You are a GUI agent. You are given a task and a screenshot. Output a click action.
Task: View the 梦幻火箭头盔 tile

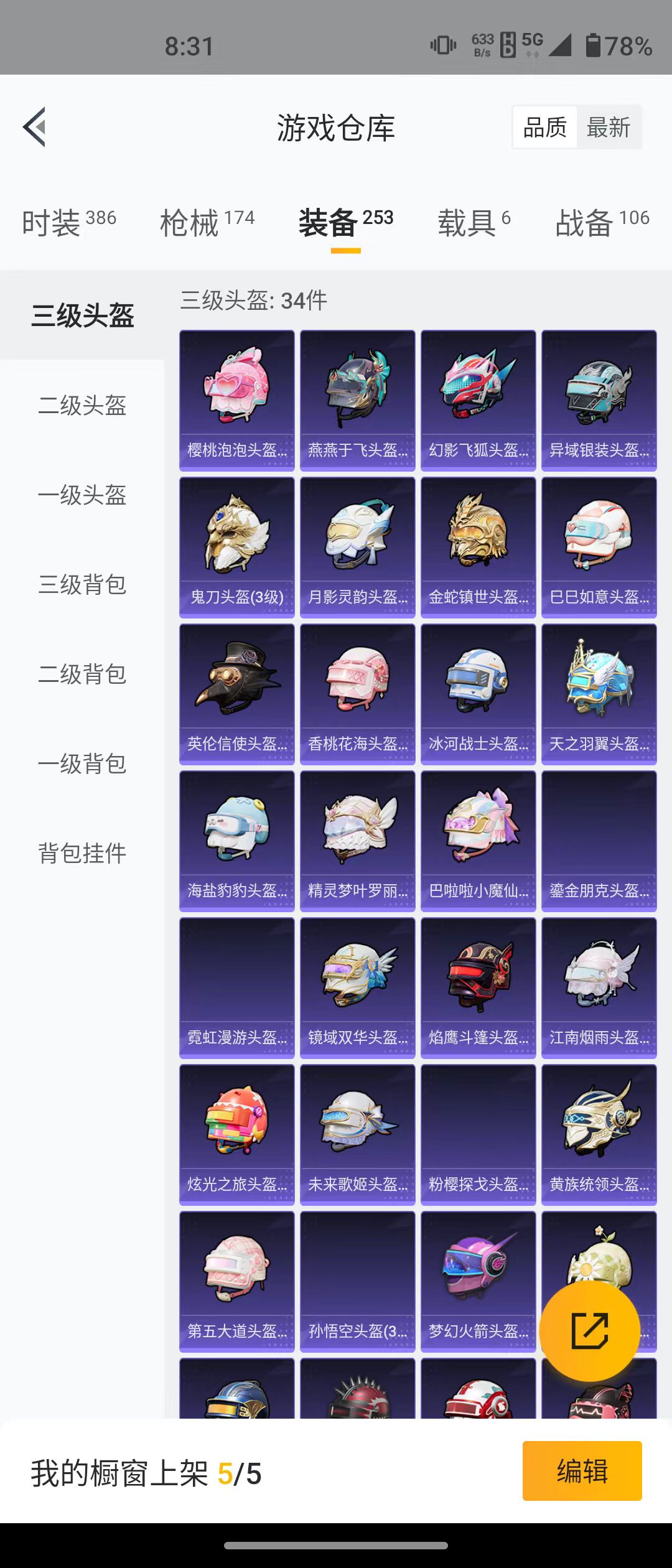[x=478, y=1281]
